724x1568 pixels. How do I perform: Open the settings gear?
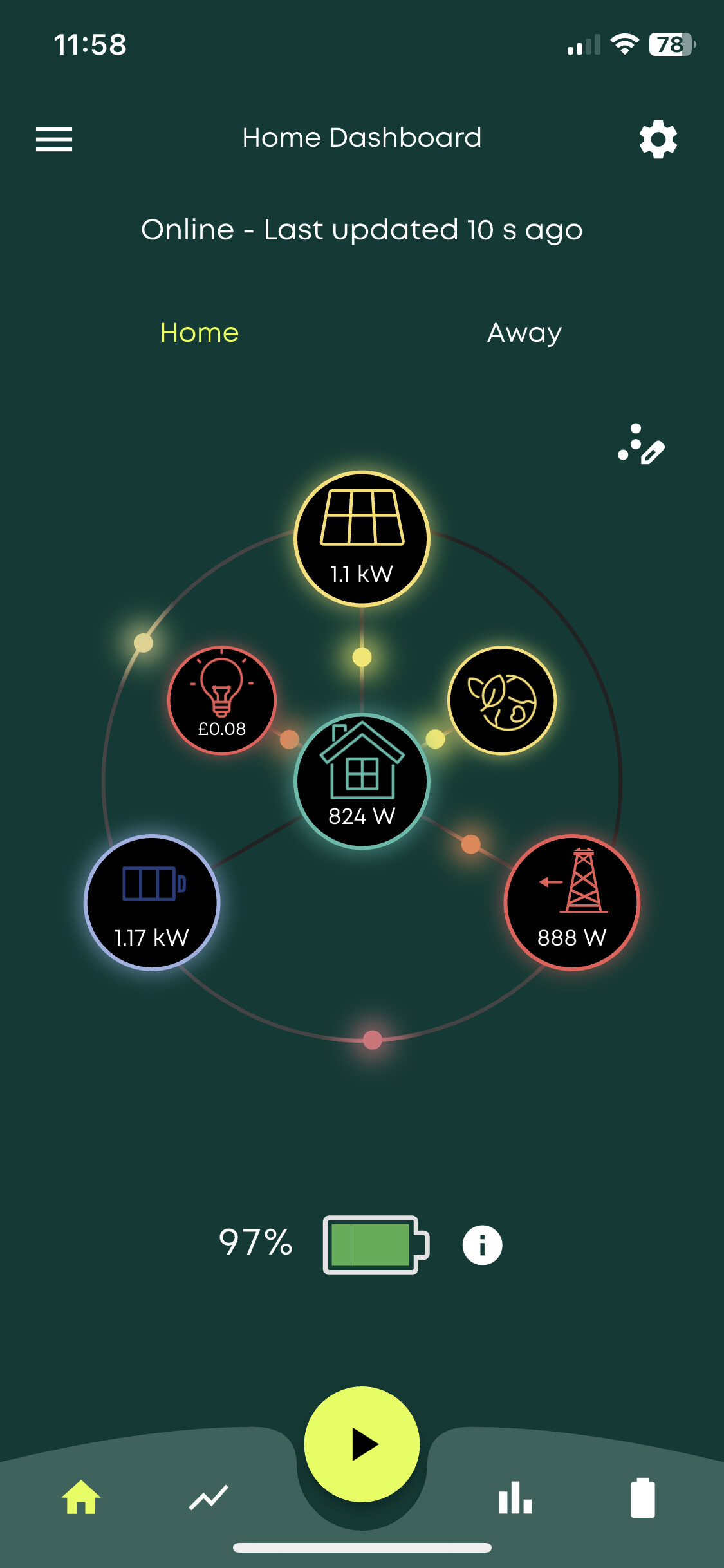coord(658,139)
